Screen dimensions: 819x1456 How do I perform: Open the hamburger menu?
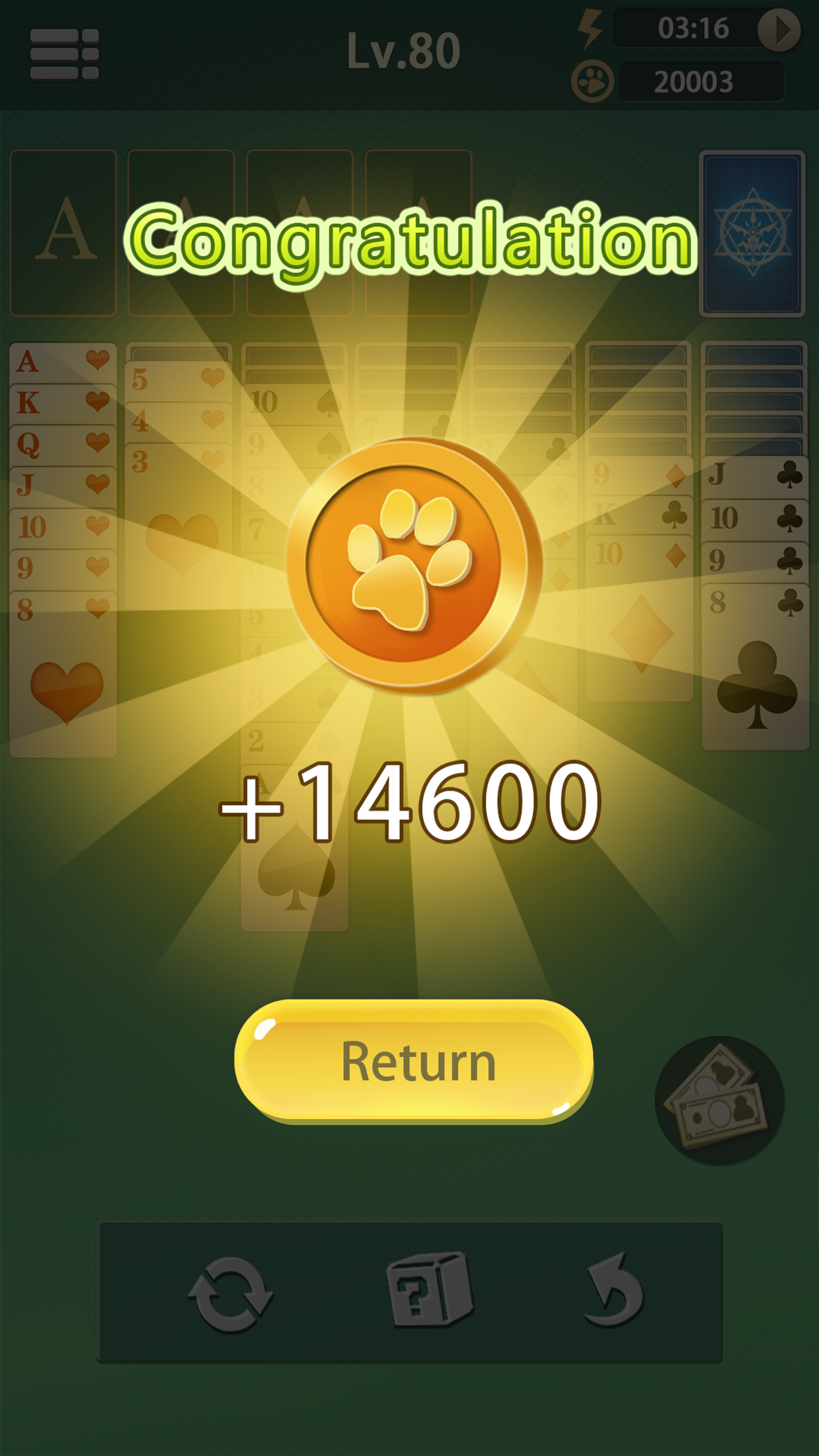(65, 54)
